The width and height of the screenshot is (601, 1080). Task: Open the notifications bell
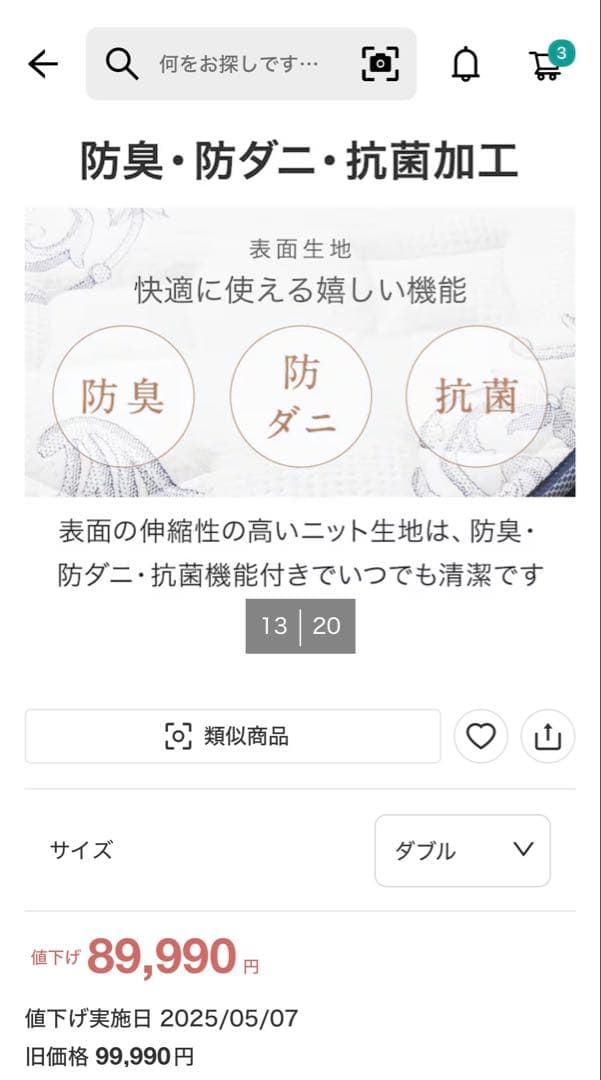point(465,65)
